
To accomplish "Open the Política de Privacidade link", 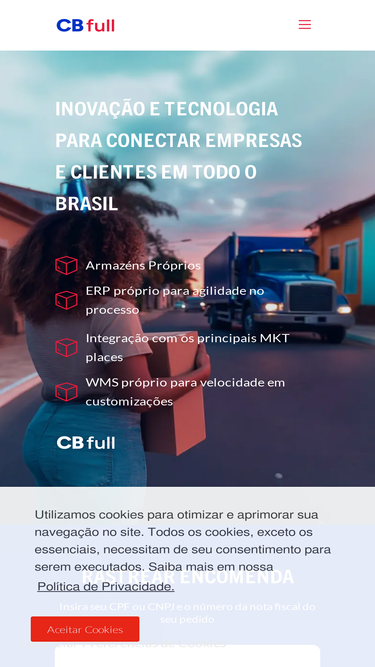I will 106,587.
